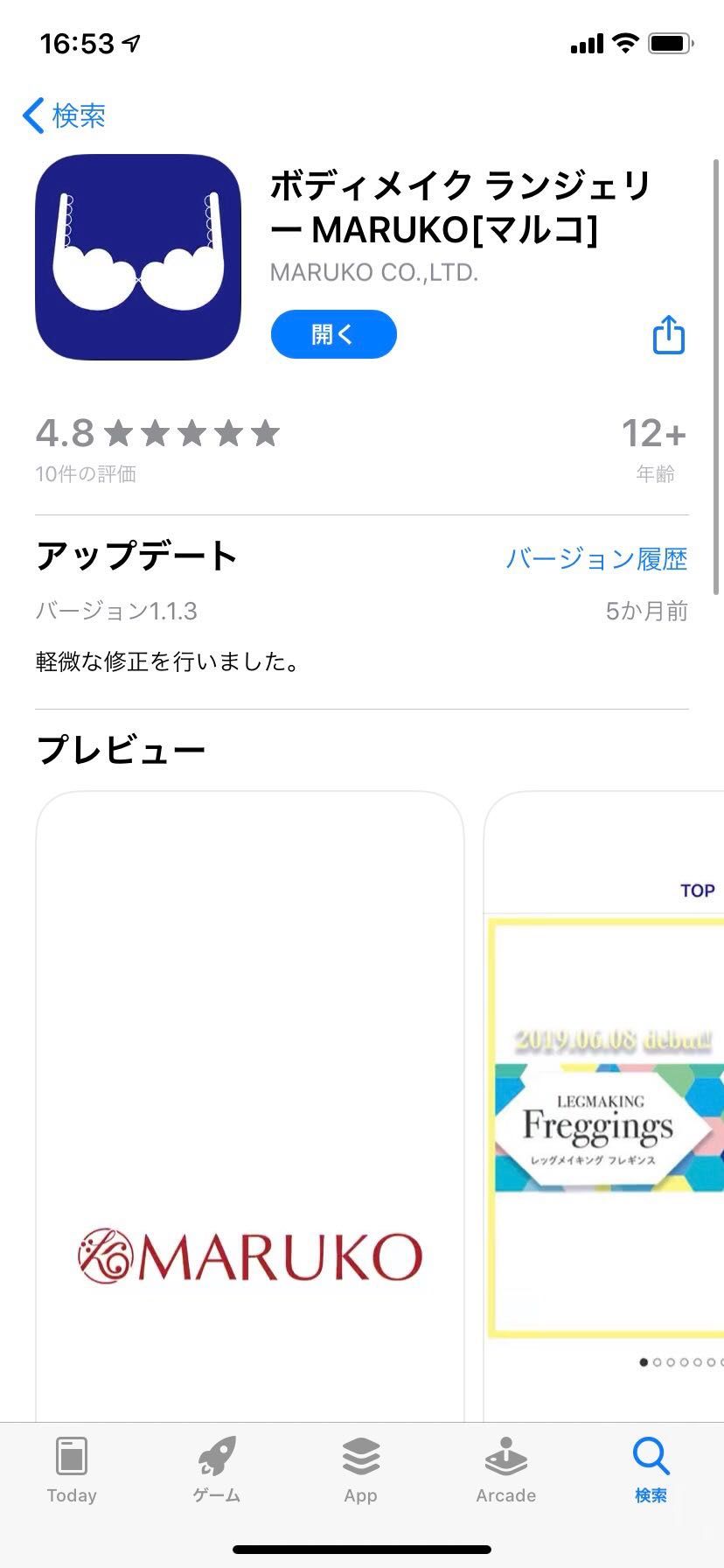Switch to the Today tab
724x1568 pixels.
point(72,1470)
